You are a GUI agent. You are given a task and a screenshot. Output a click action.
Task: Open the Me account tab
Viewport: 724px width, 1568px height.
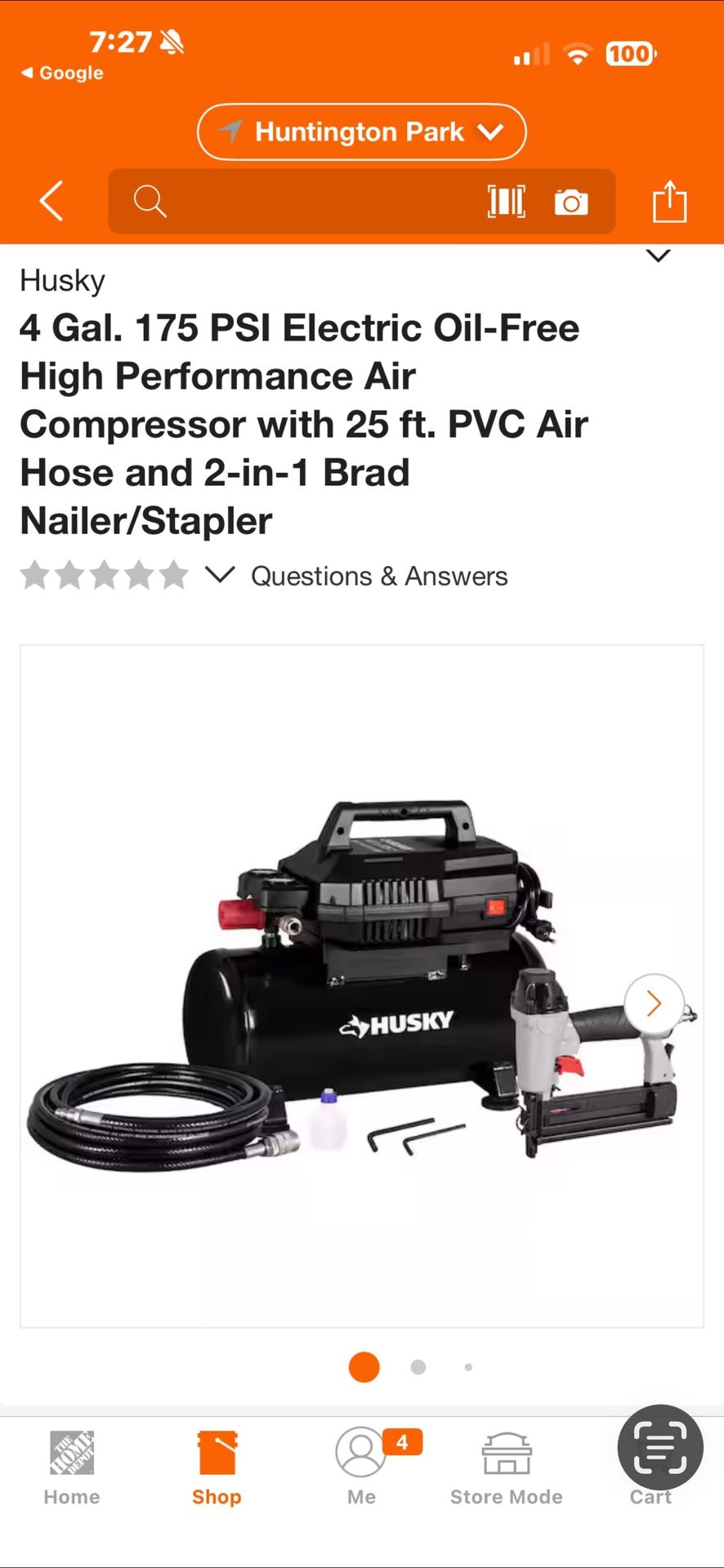point(361,1468)
